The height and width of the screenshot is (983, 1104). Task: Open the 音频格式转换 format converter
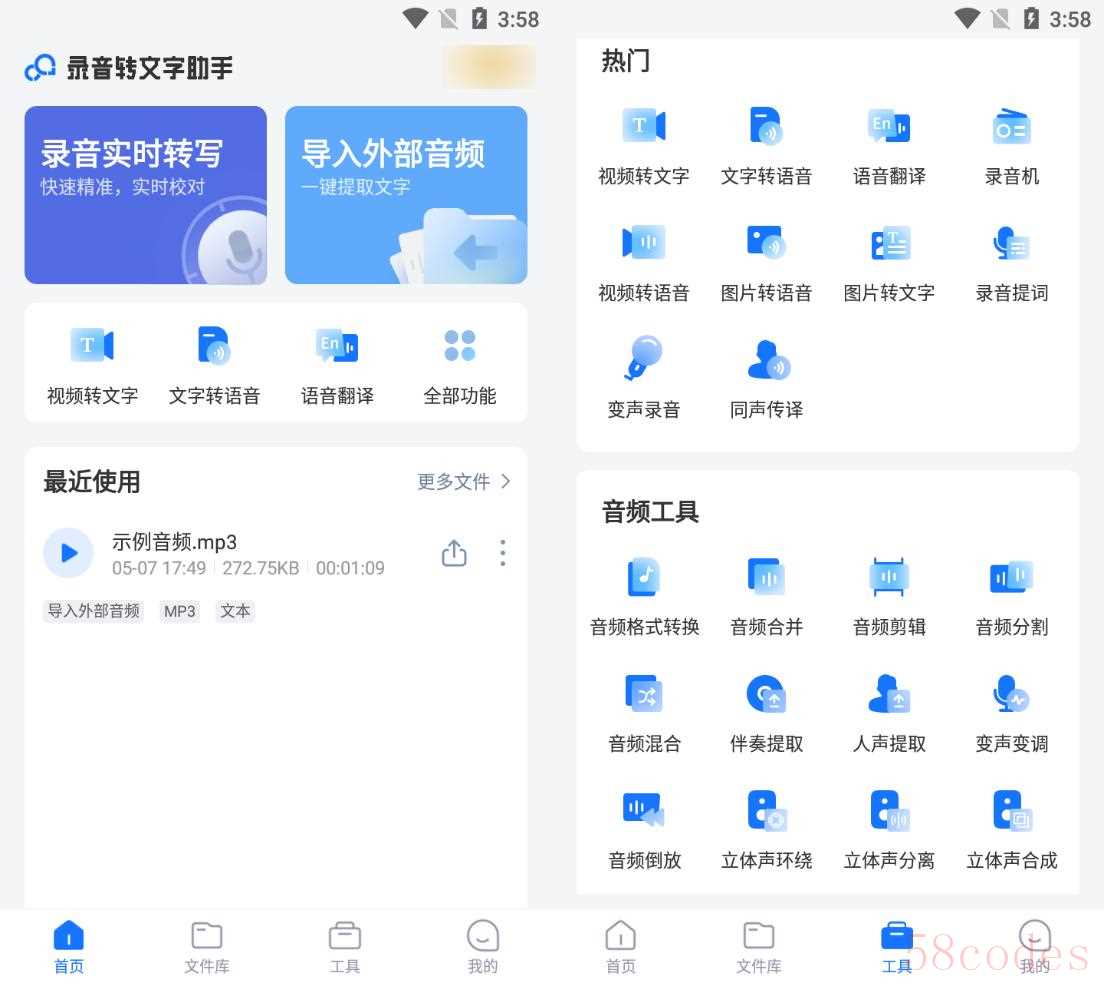(644, 596)
